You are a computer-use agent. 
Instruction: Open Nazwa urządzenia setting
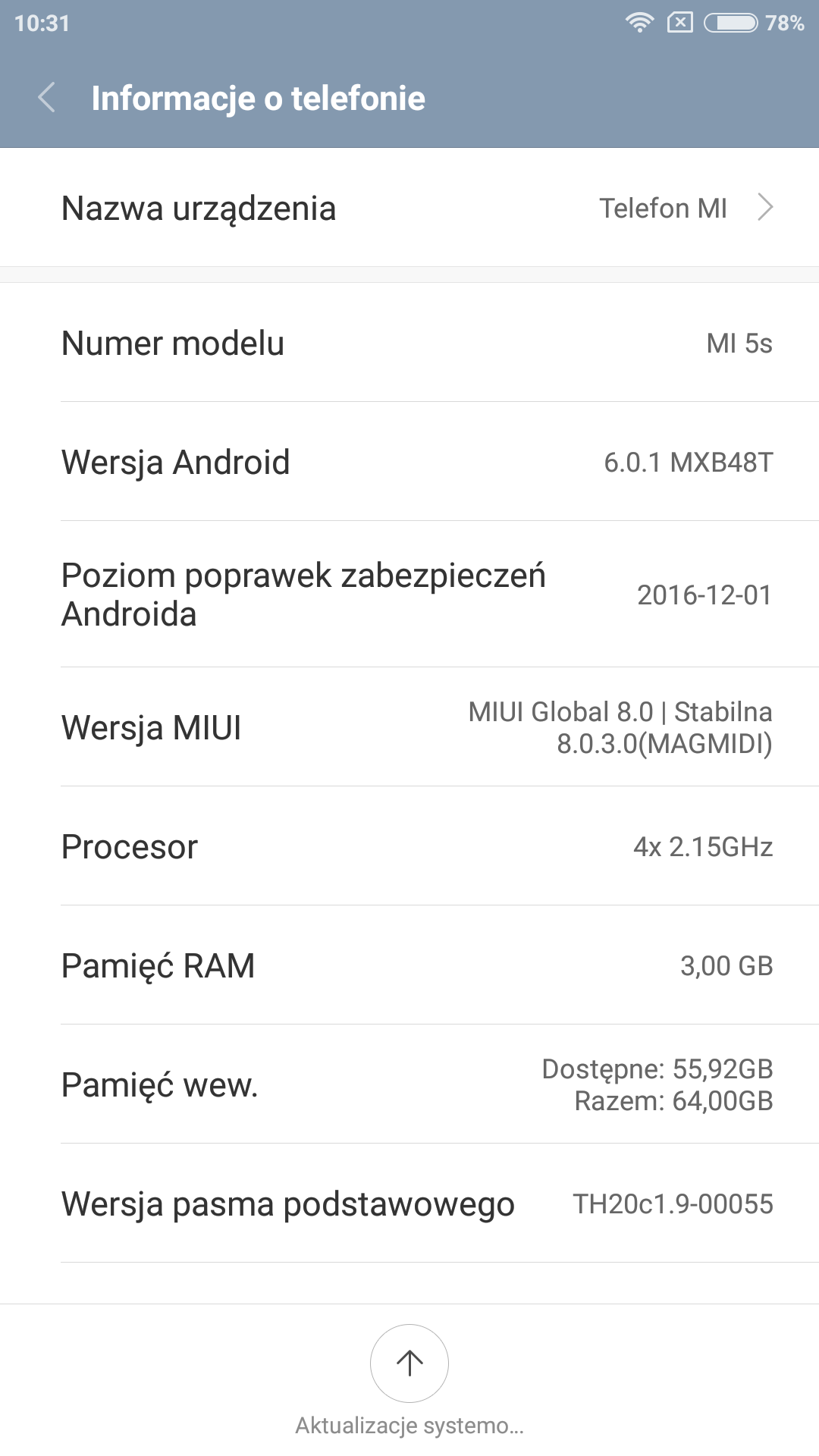[409, 208]
